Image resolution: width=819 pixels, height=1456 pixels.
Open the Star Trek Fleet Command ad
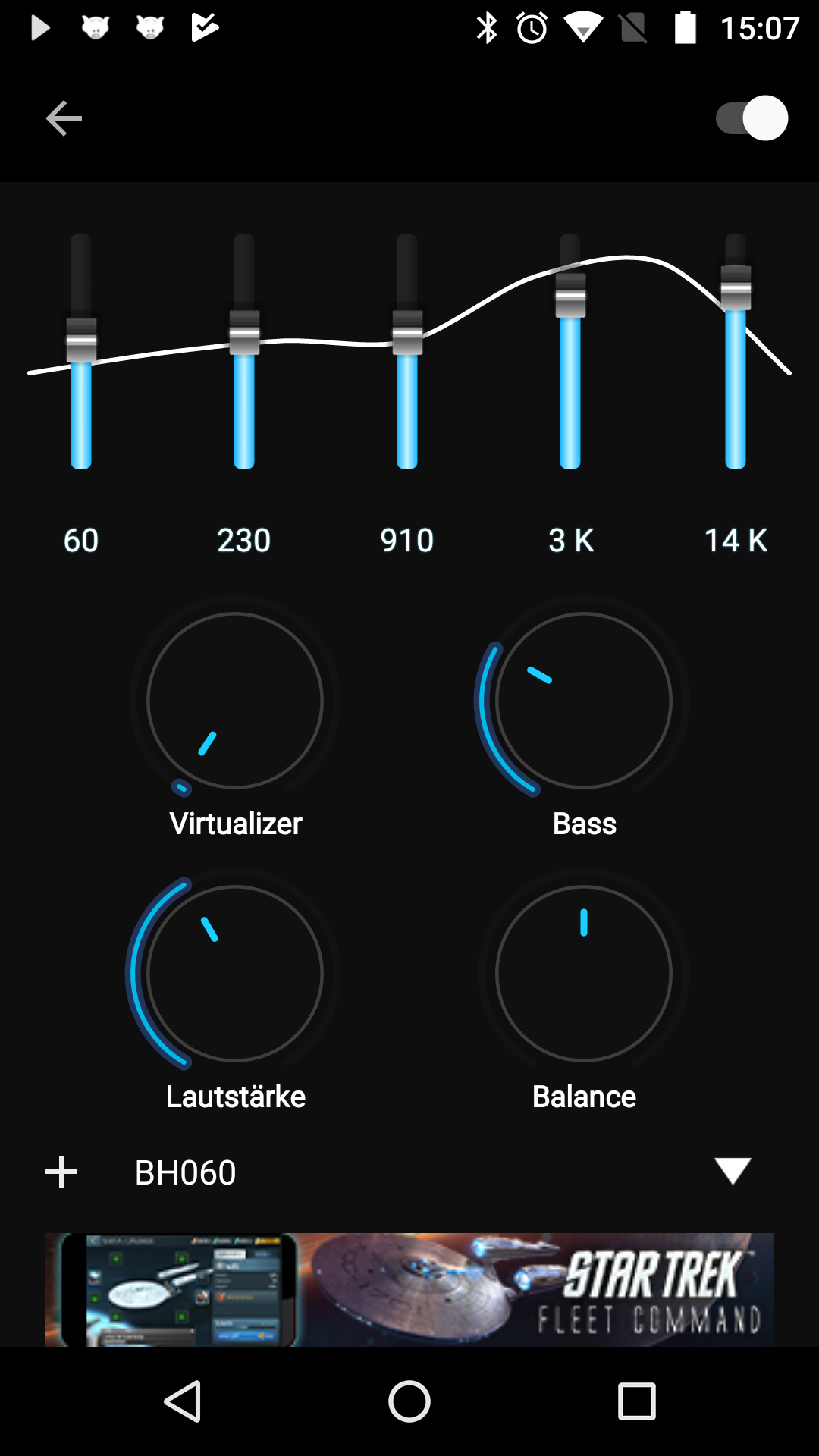coord(409,1289)
